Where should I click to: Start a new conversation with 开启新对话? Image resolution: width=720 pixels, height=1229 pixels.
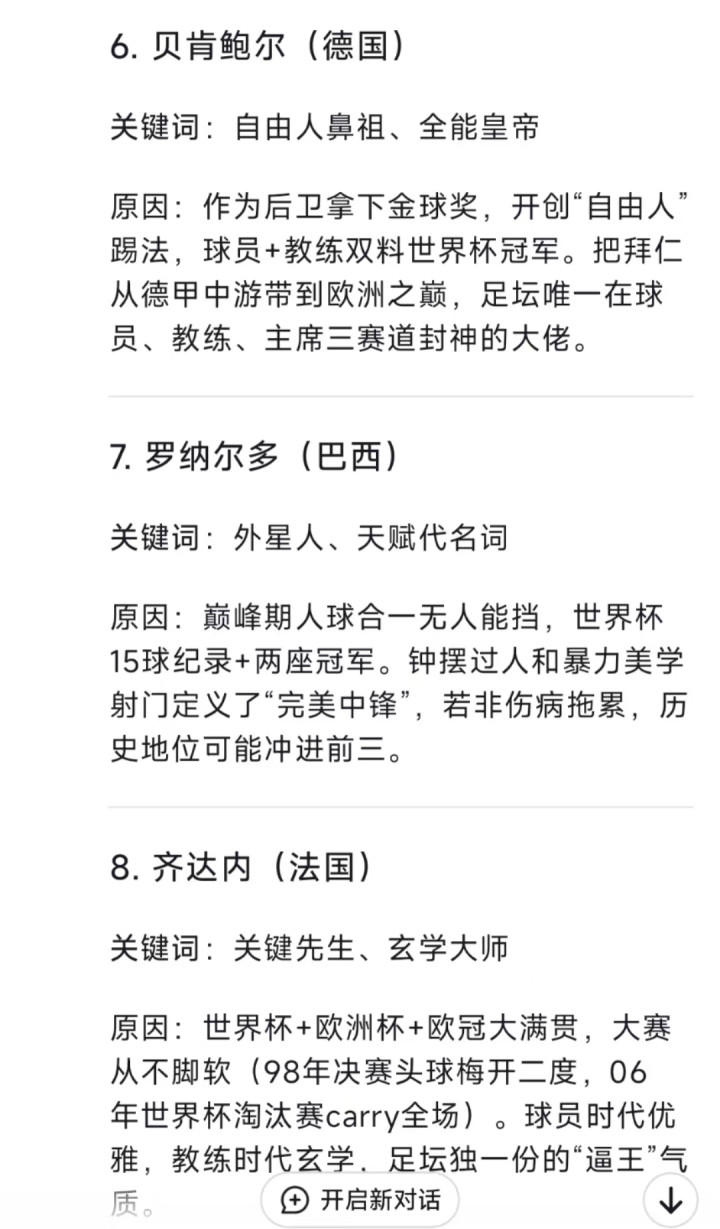[x=361, y=1200]
